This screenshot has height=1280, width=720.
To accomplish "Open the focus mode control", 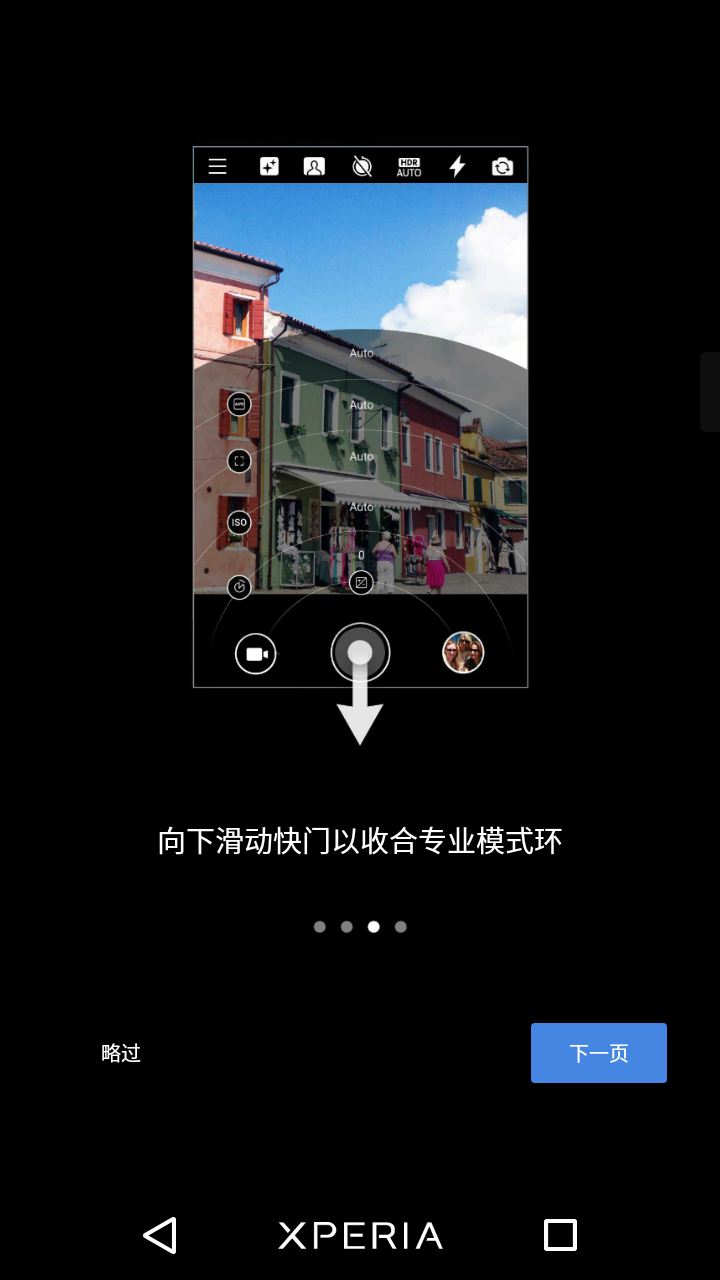I will (240, 461).
